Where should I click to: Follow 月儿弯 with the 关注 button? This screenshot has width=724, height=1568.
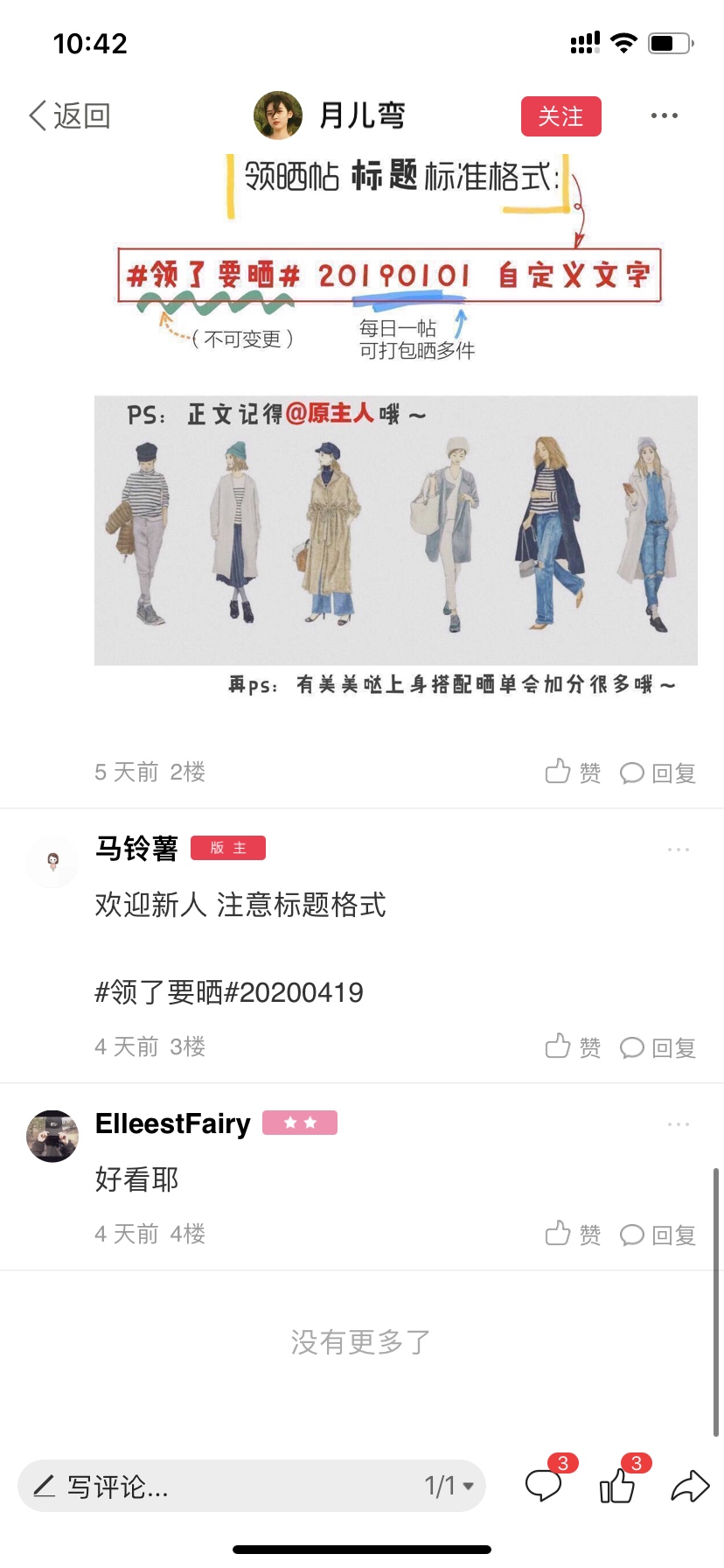pyautogui.click(x=561, y=116)
